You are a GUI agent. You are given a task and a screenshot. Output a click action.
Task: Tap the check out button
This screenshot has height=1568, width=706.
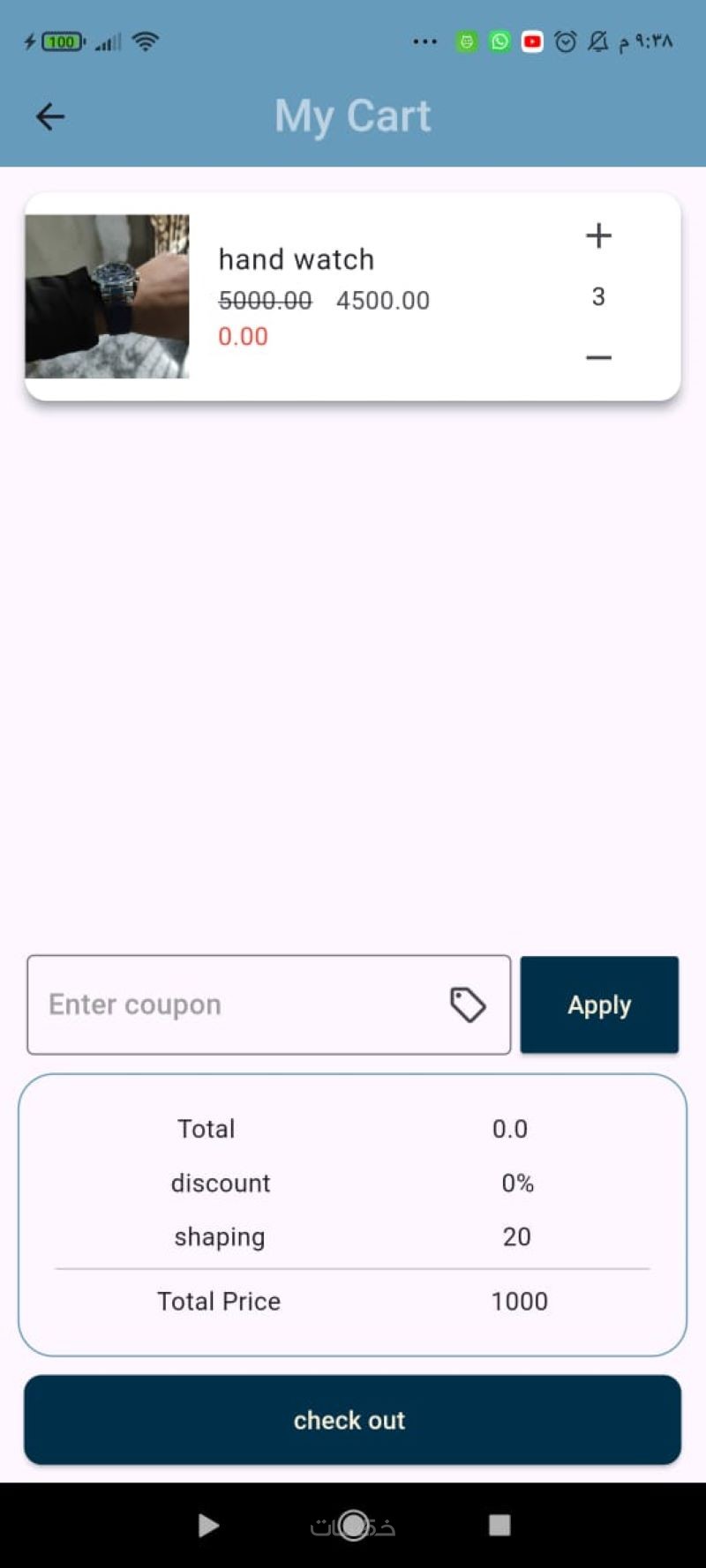[352, 1420]
